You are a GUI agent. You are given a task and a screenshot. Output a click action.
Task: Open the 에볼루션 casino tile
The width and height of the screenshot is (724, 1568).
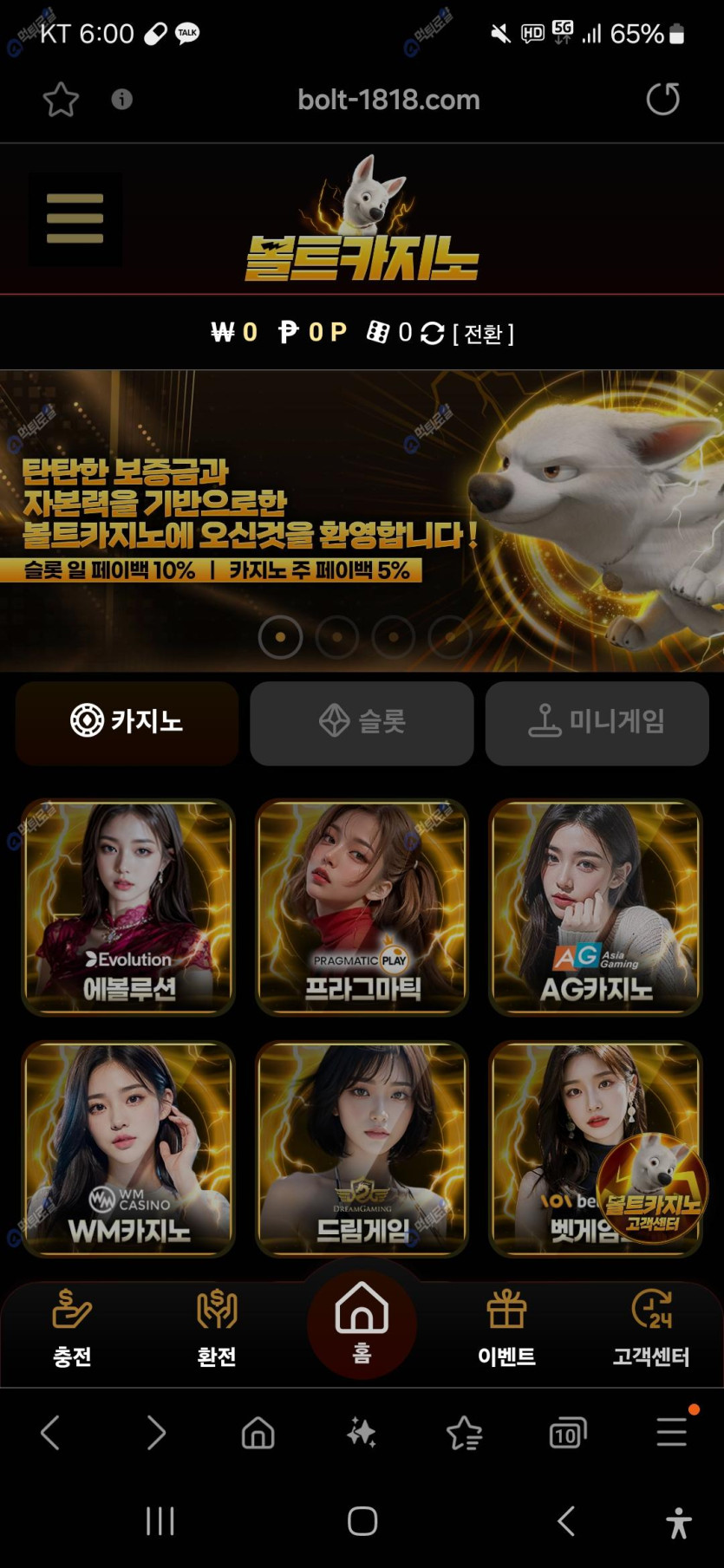pyautogui.click(x=128, y=907)
